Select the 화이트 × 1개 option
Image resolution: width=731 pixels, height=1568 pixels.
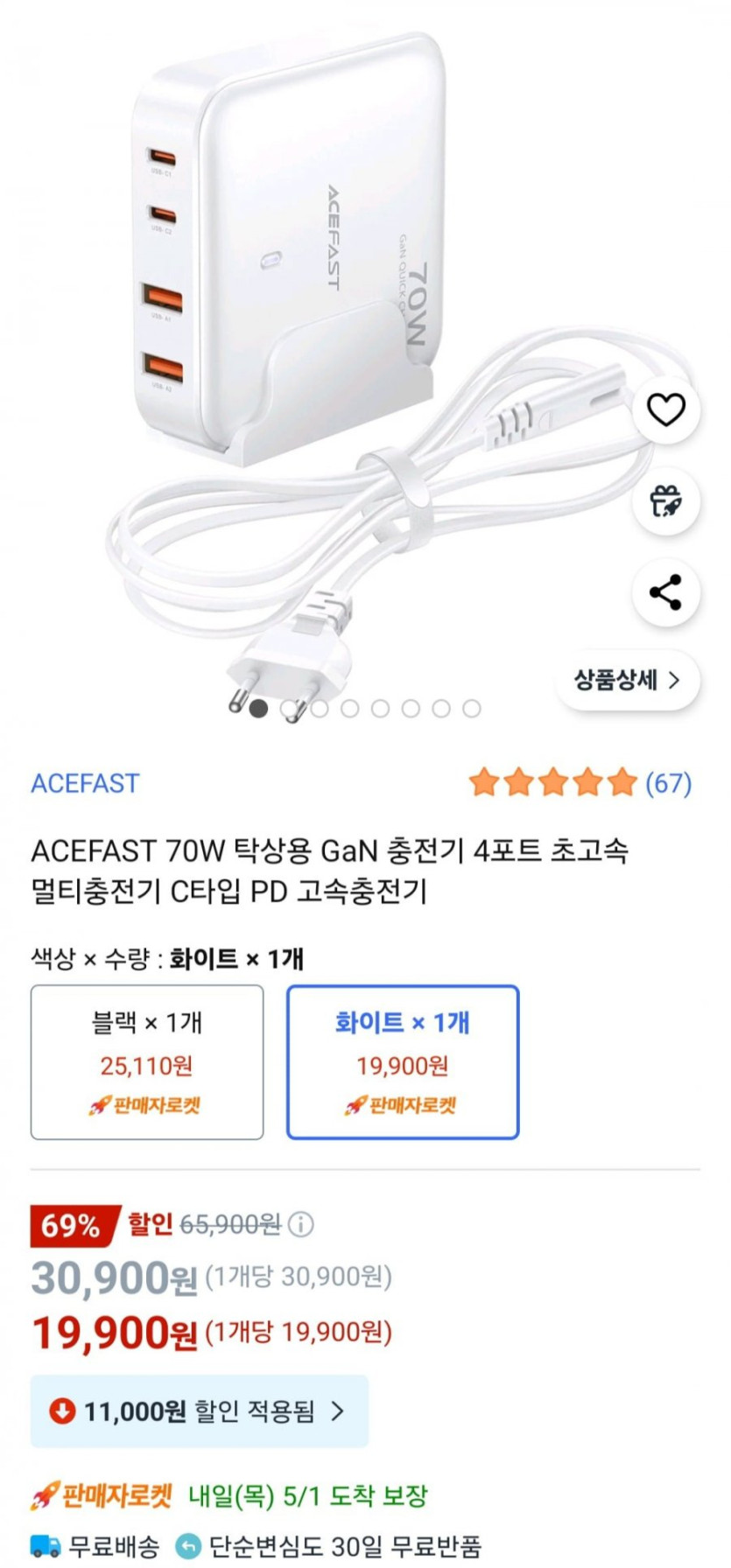coord(403,1062)
